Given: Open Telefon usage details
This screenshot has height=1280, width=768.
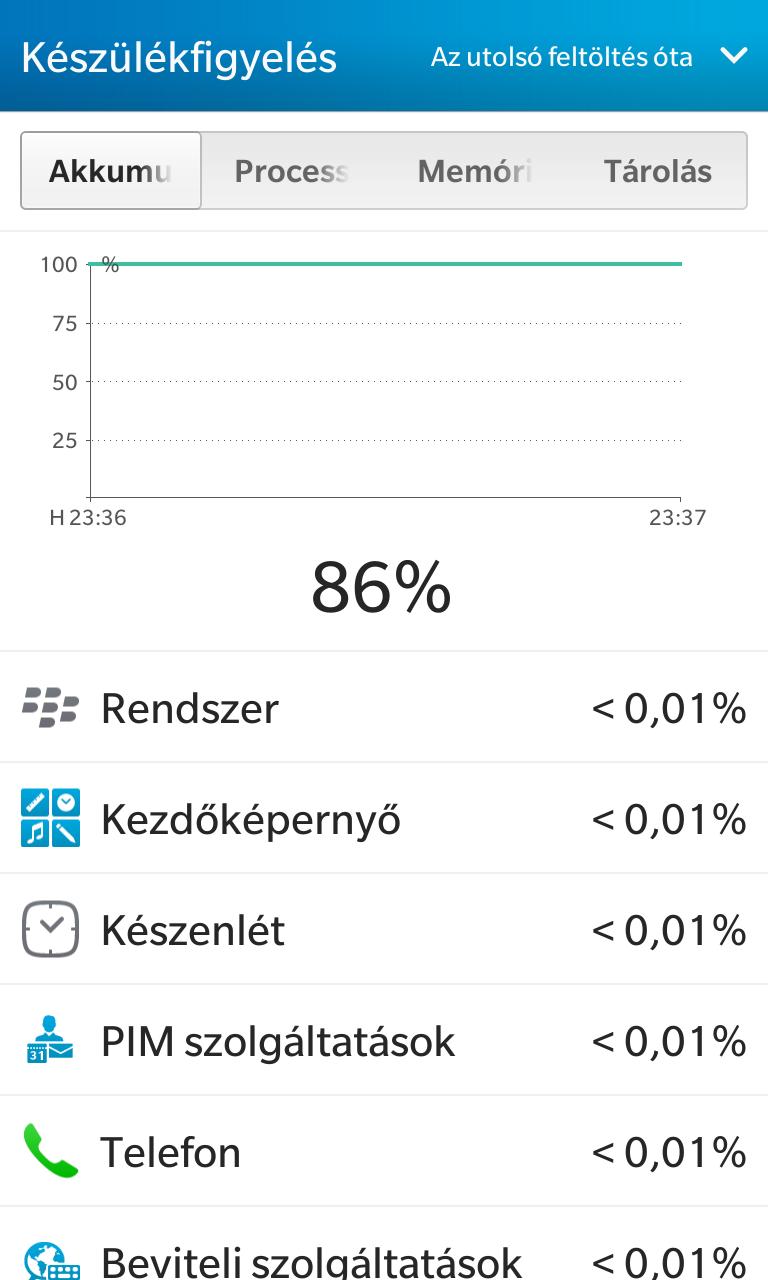Looking at the screenshot, I should [384, 1152].
